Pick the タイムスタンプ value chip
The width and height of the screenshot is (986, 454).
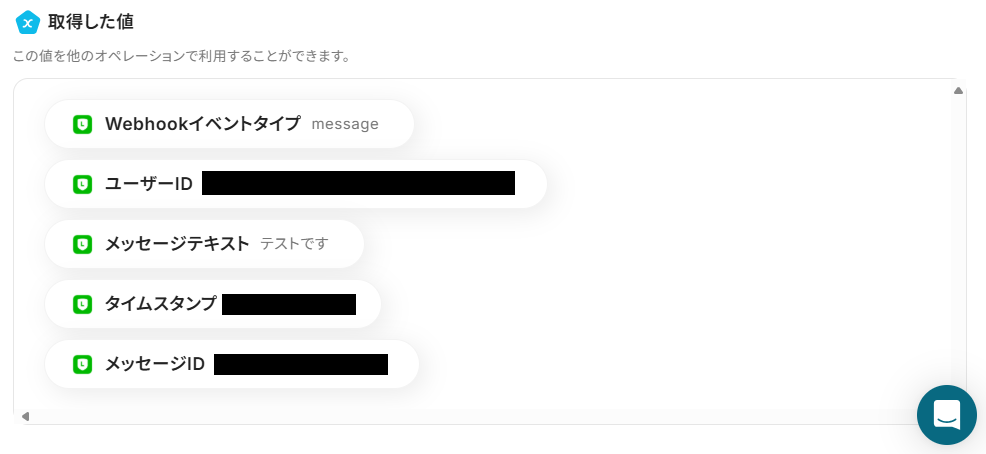[212, 304]
